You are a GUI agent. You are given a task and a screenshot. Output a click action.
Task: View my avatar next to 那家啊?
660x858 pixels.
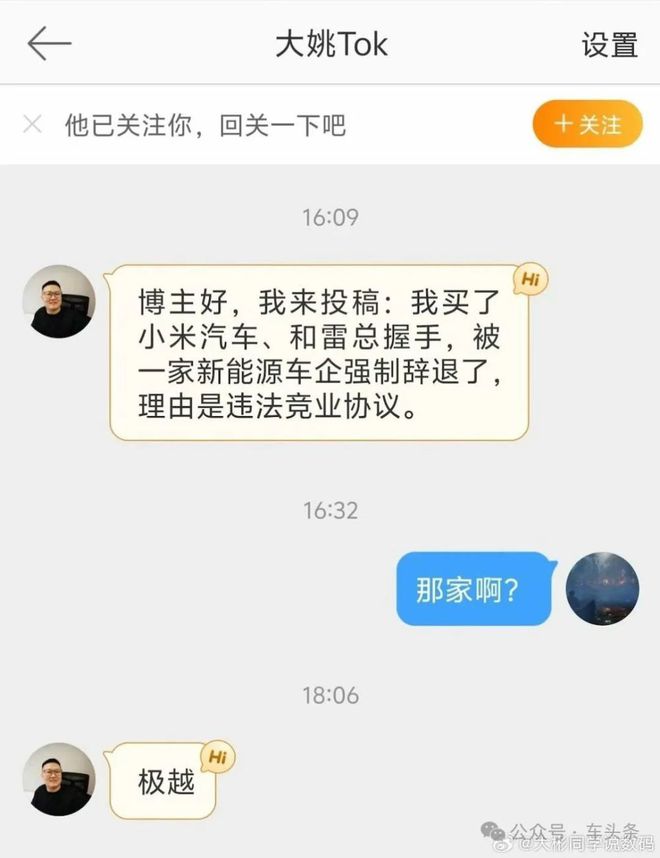tap(602, 589)
